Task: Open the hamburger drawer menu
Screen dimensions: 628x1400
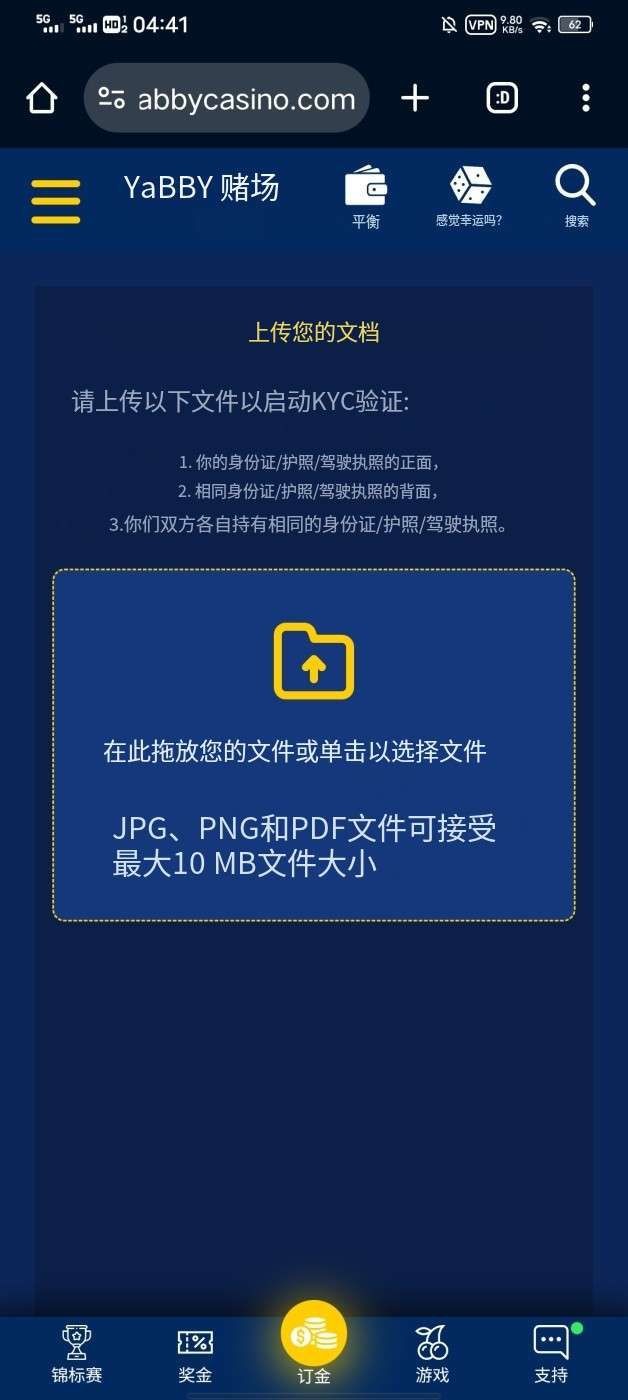Action: [x=55, y=201]
